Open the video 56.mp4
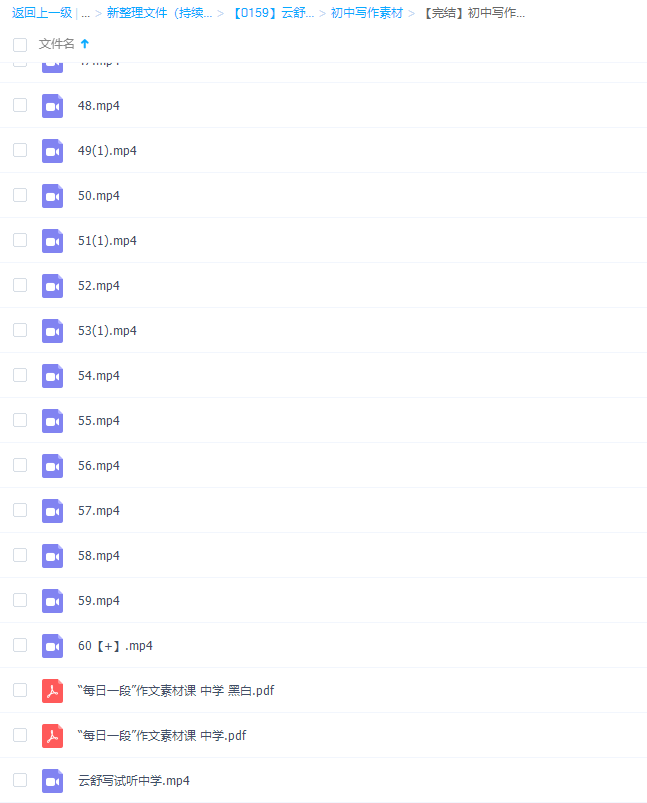647x803 pixels. pos(99,466)
